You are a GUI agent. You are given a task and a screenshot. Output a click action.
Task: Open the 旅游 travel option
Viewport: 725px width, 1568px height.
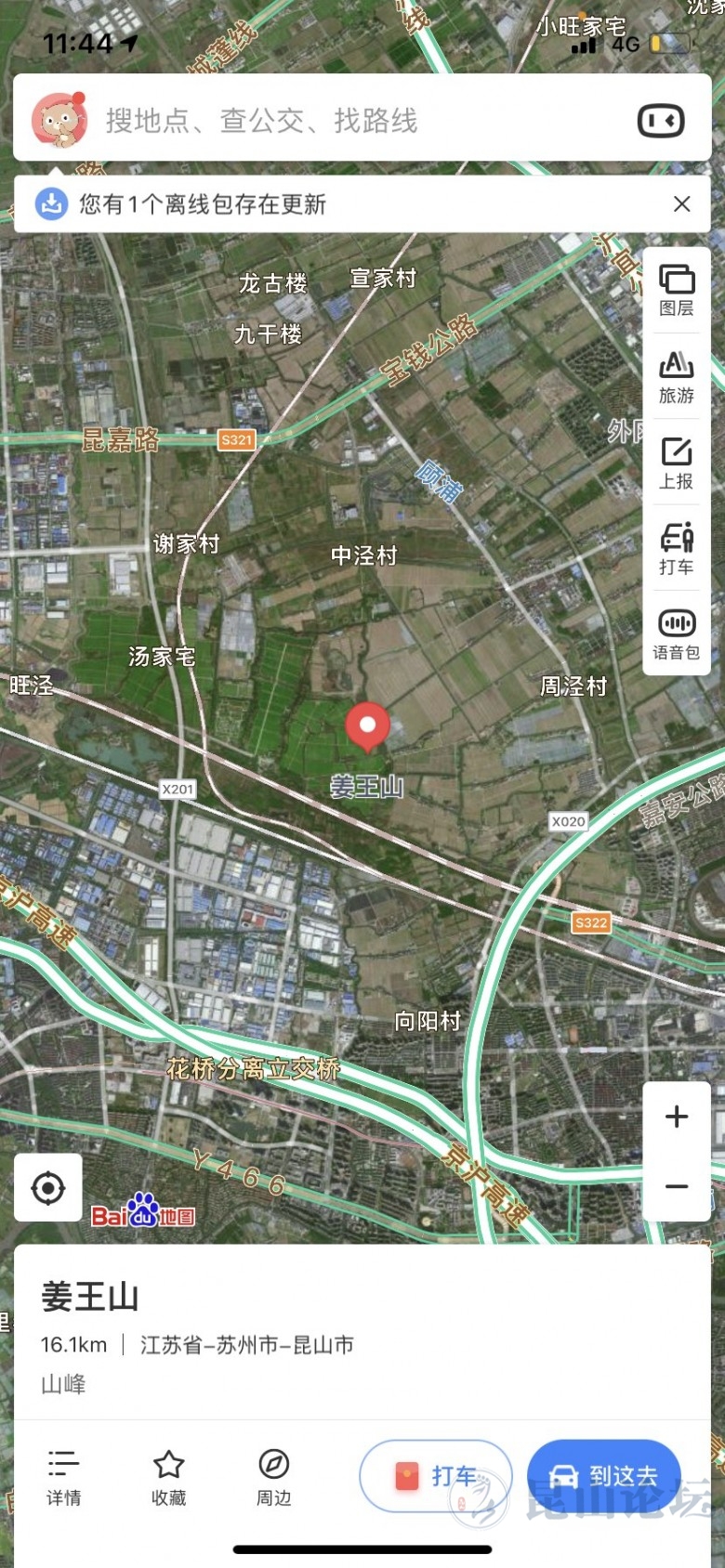677,376
